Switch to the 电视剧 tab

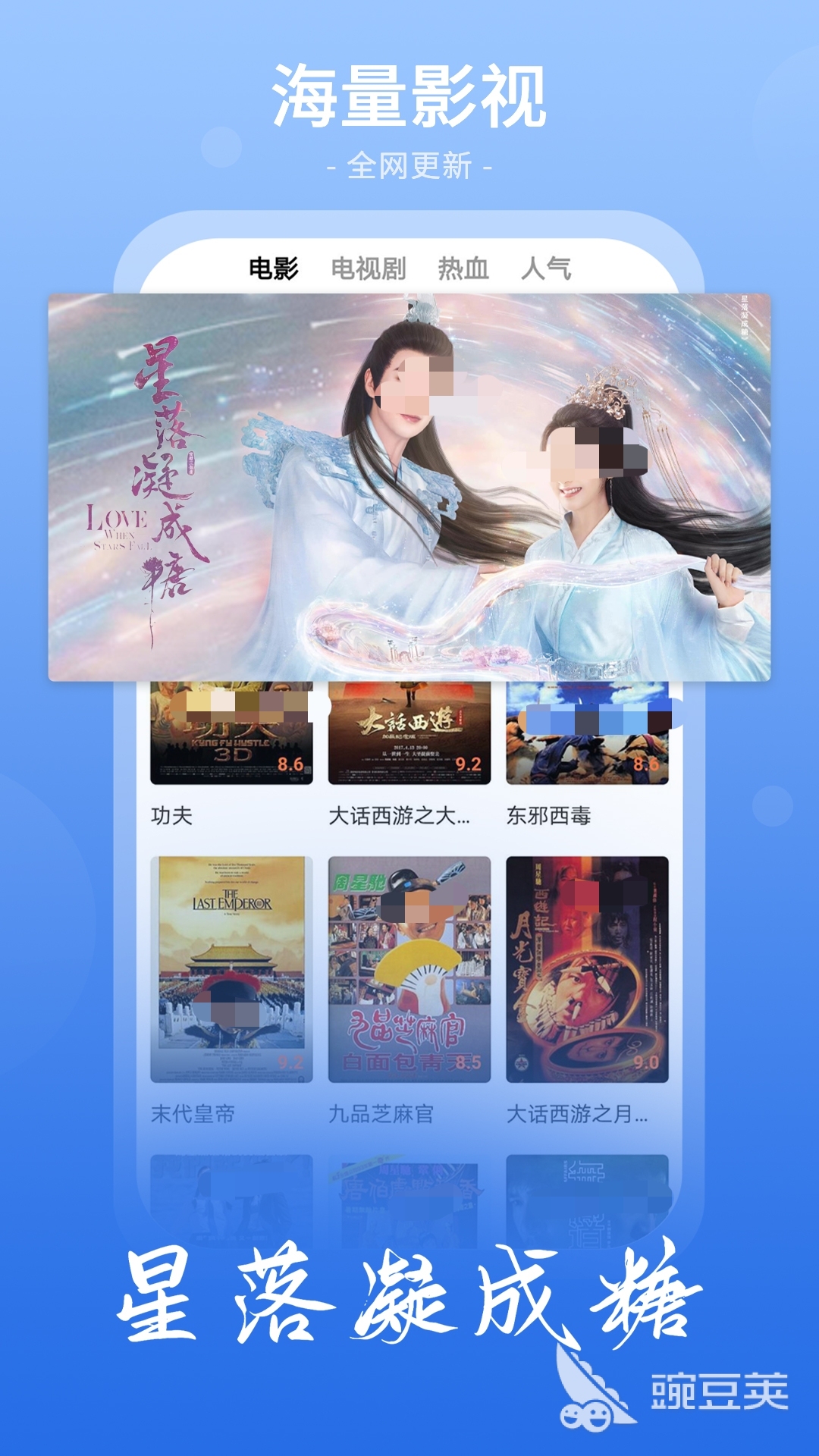click(369, 266)
